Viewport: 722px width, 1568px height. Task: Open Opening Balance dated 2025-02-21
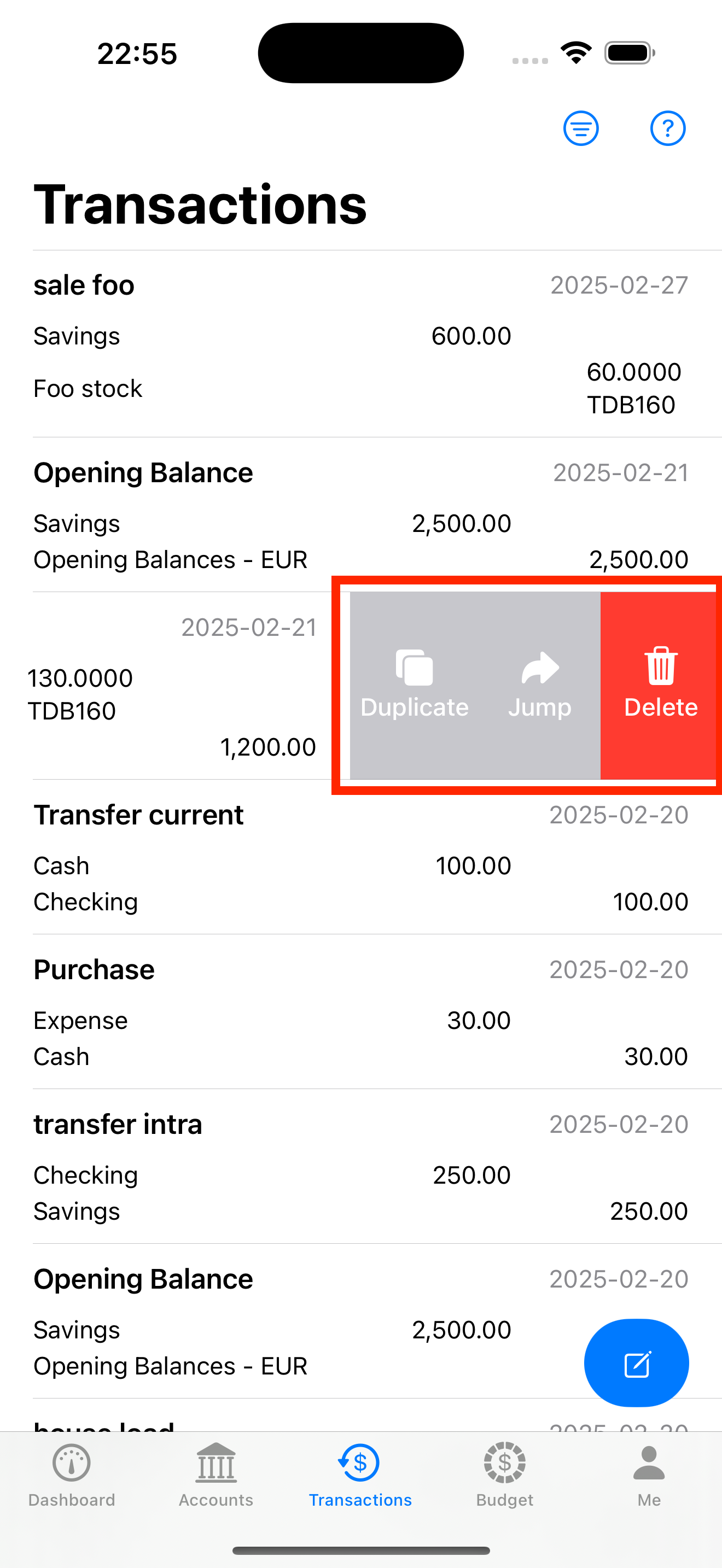coord(360,515)
